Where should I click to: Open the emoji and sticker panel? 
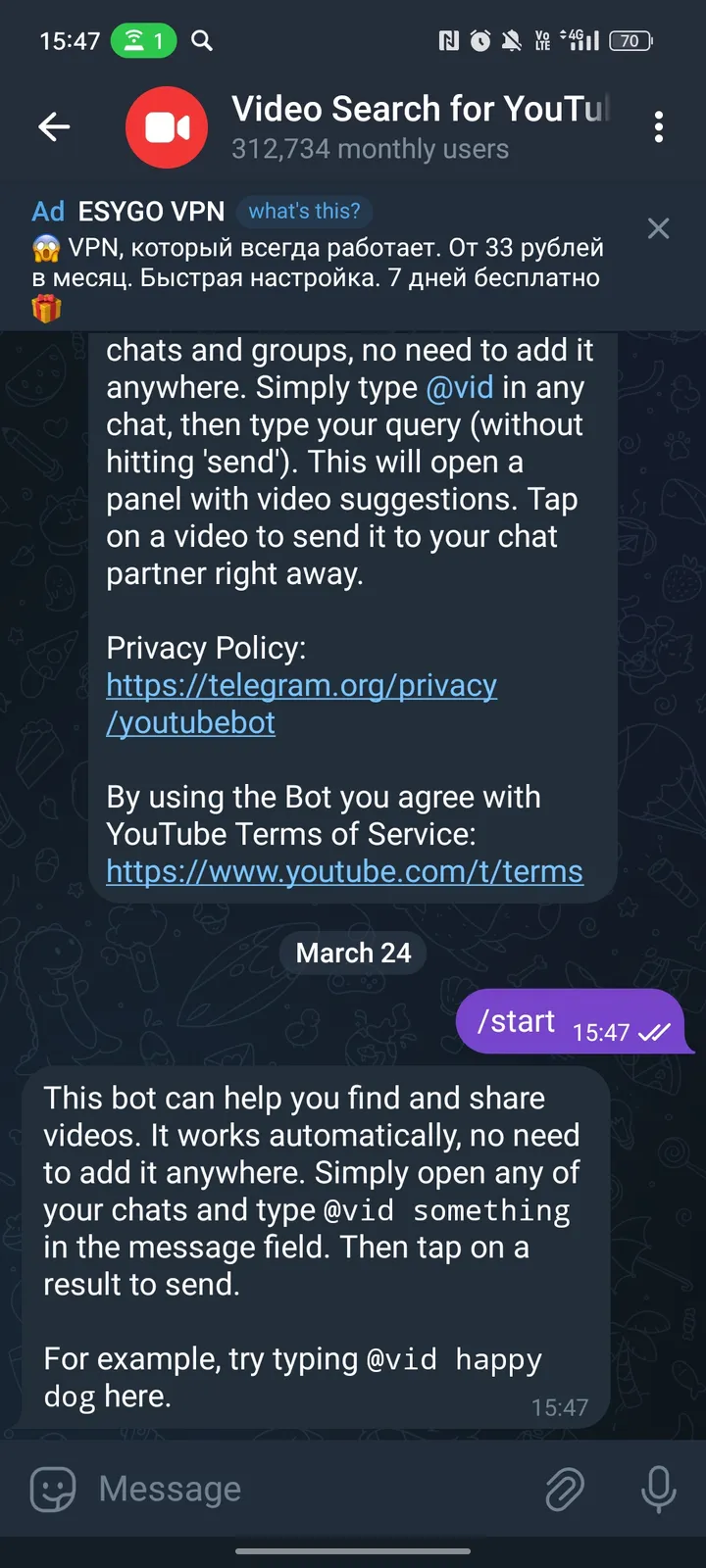click(53, 1490)
